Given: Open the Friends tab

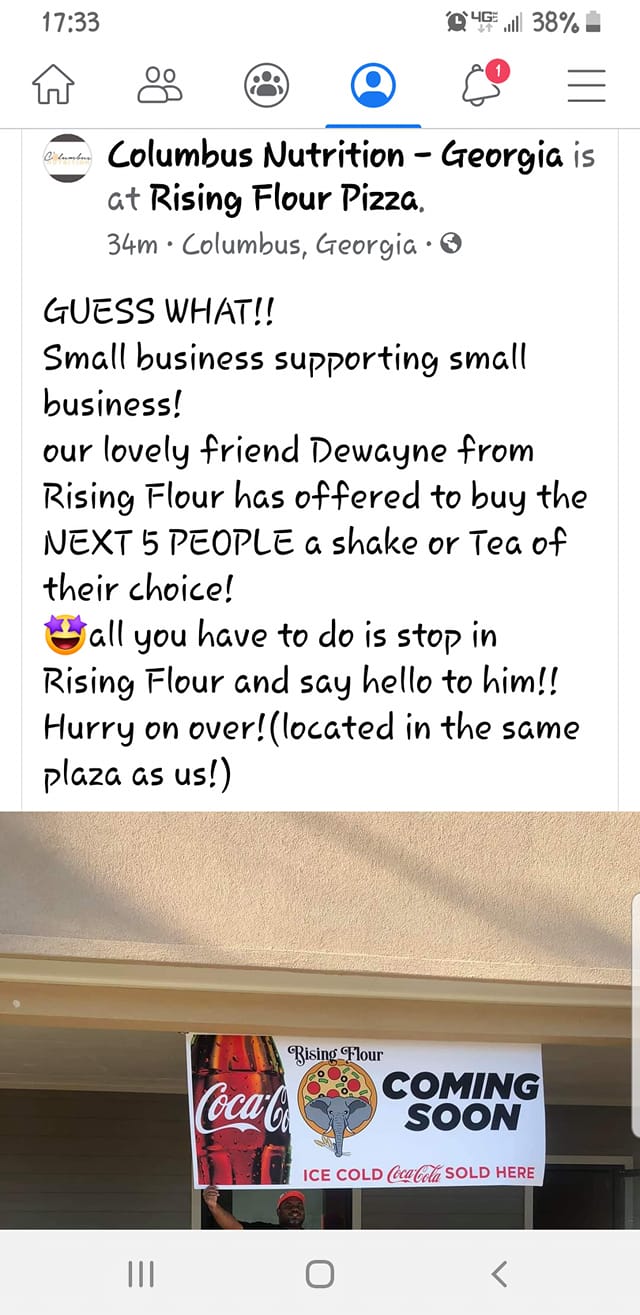Looking at the screenshot, I should 160,86.
